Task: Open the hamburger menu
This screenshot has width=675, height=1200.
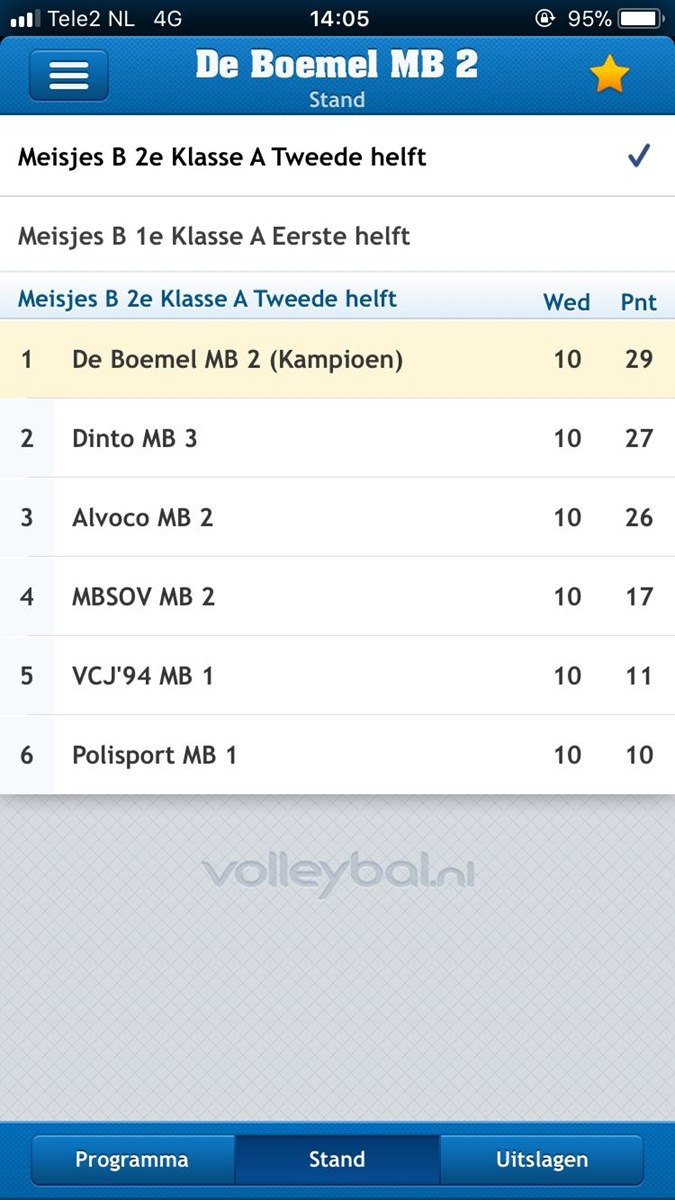Action: coord(69,75)
